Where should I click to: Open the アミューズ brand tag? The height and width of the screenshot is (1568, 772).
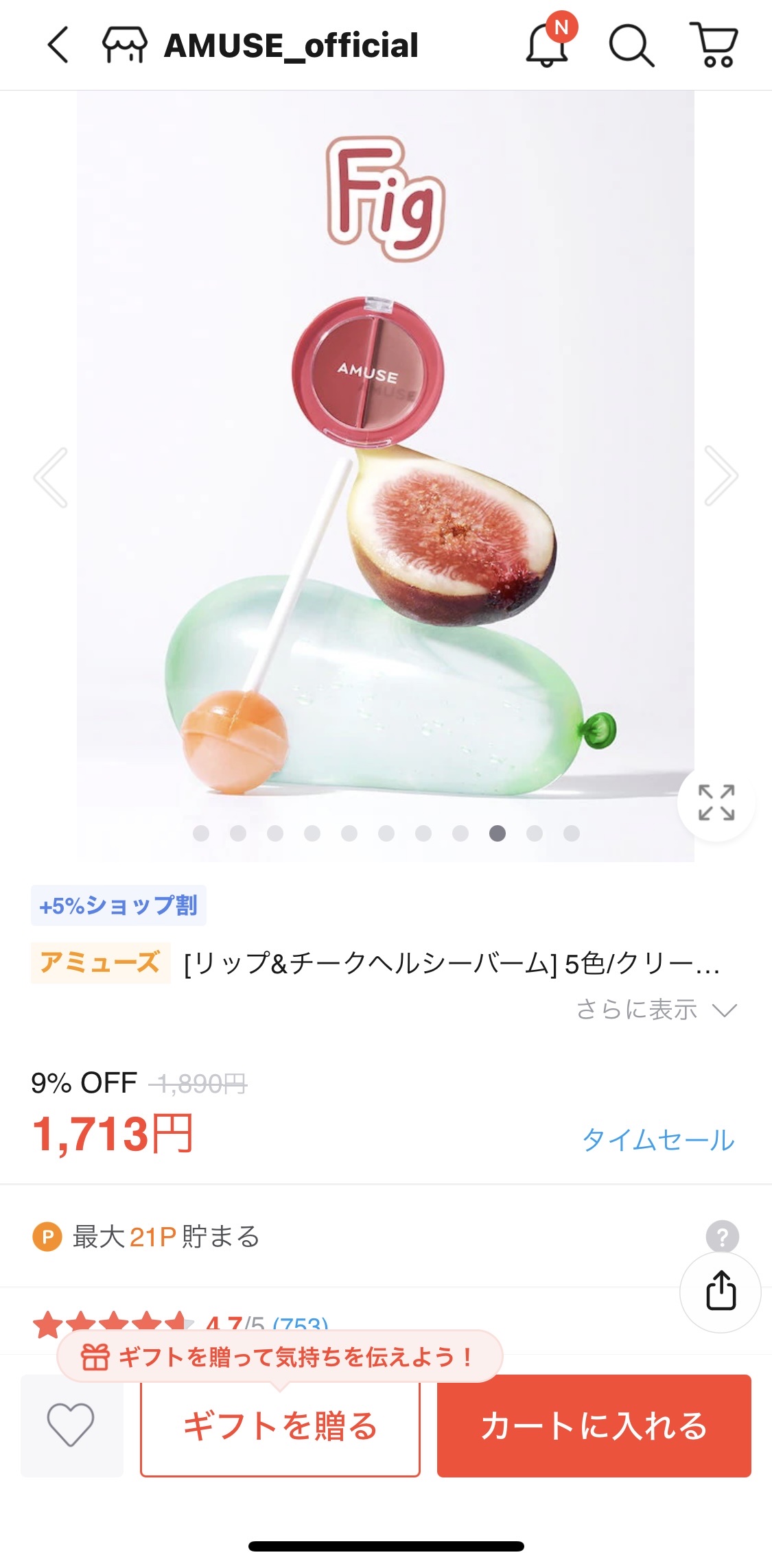click(x=100, y=962)
